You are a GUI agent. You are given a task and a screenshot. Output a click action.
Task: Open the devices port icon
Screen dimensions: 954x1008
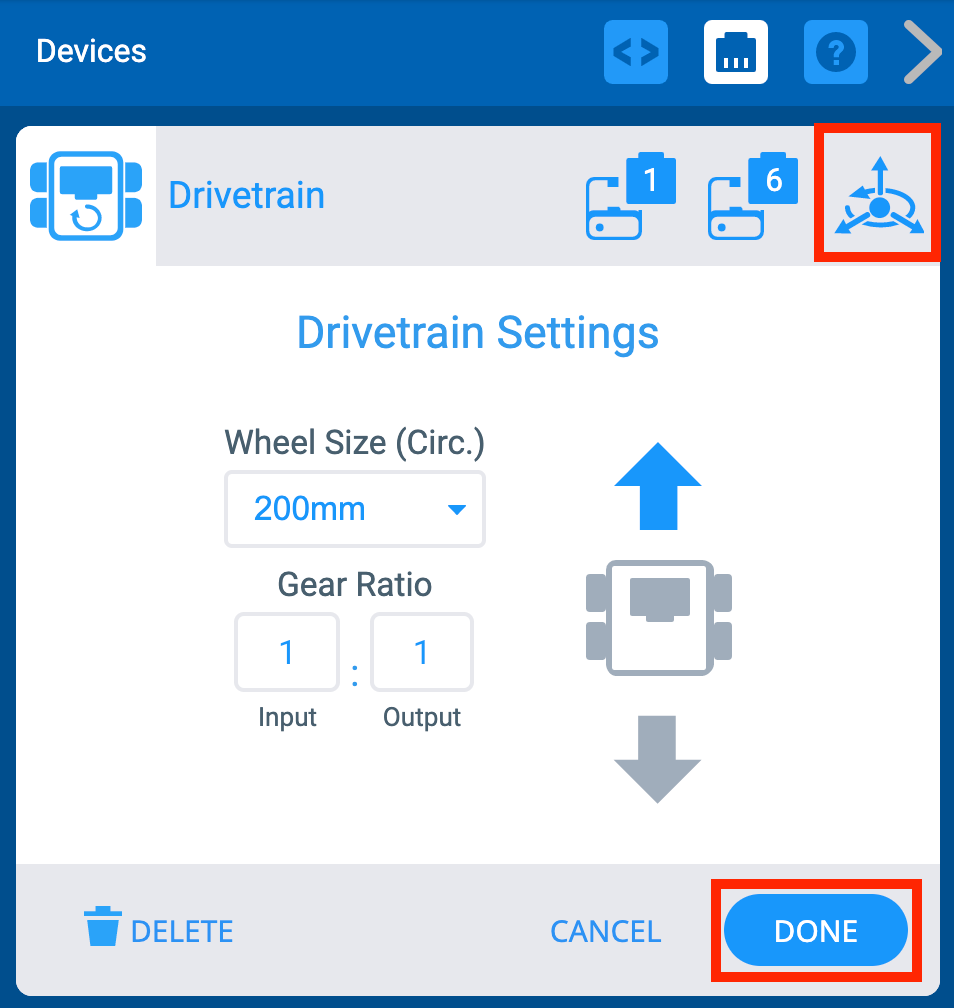click(736, 52)
